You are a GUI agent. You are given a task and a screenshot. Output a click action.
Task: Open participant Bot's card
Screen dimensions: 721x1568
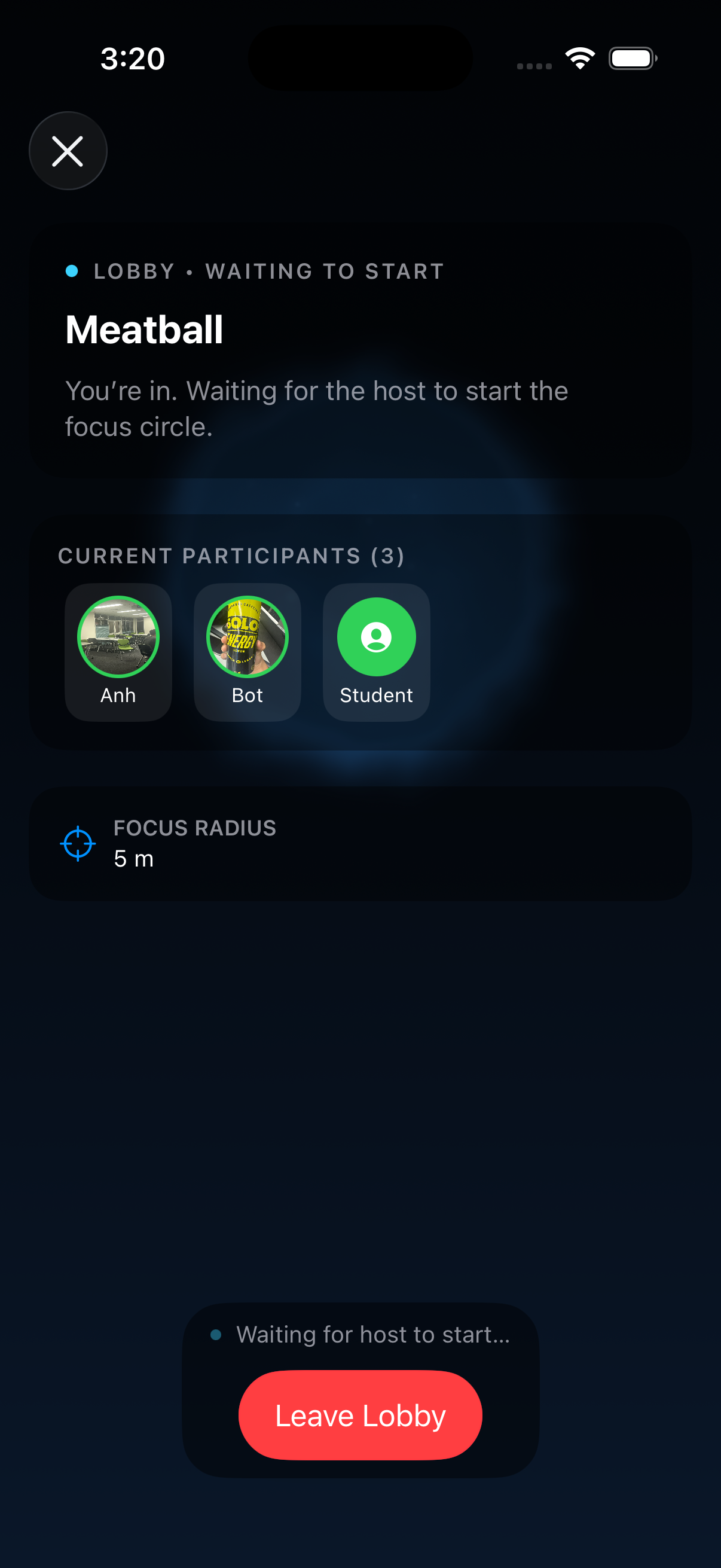point(247,652)
